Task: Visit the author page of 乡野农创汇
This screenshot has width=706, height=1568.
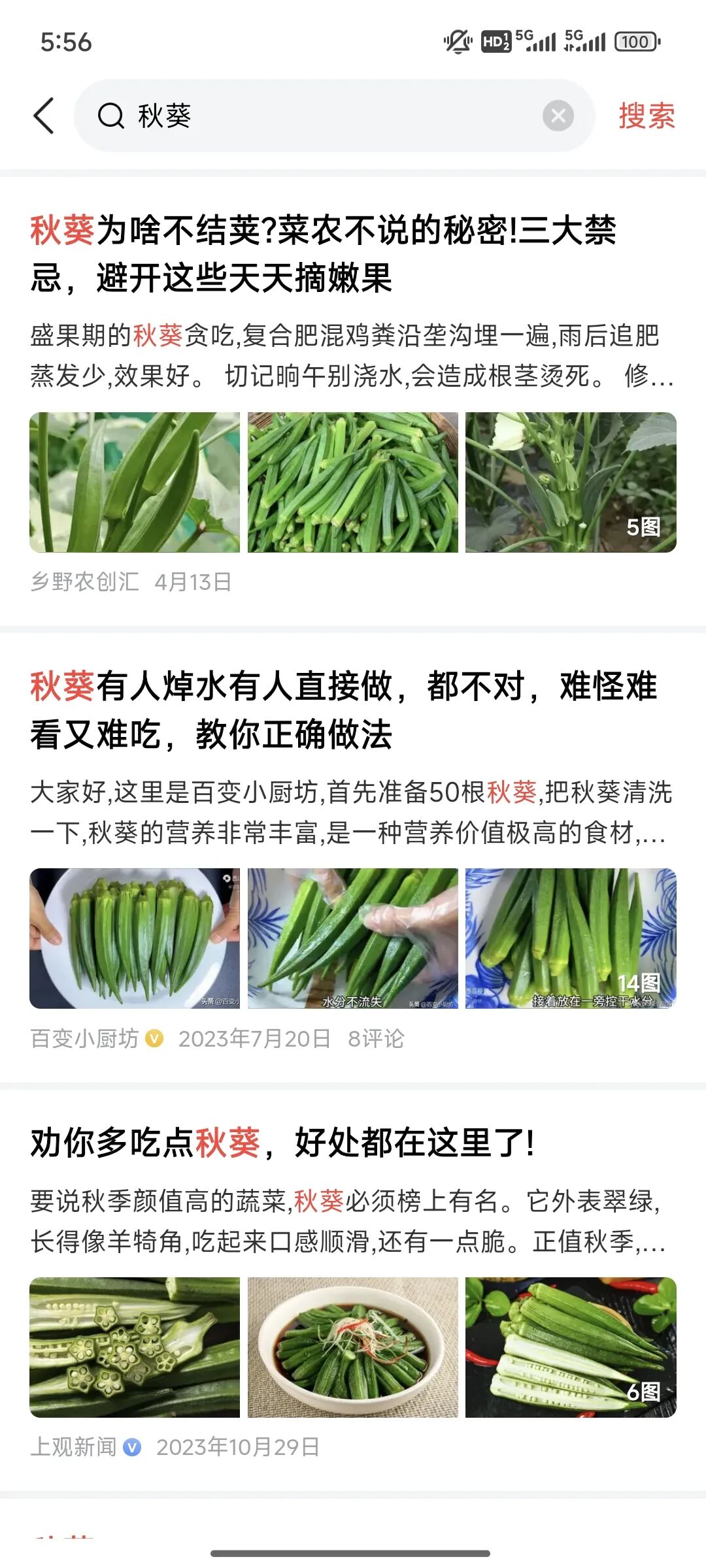Action: [x=86, y=580]
